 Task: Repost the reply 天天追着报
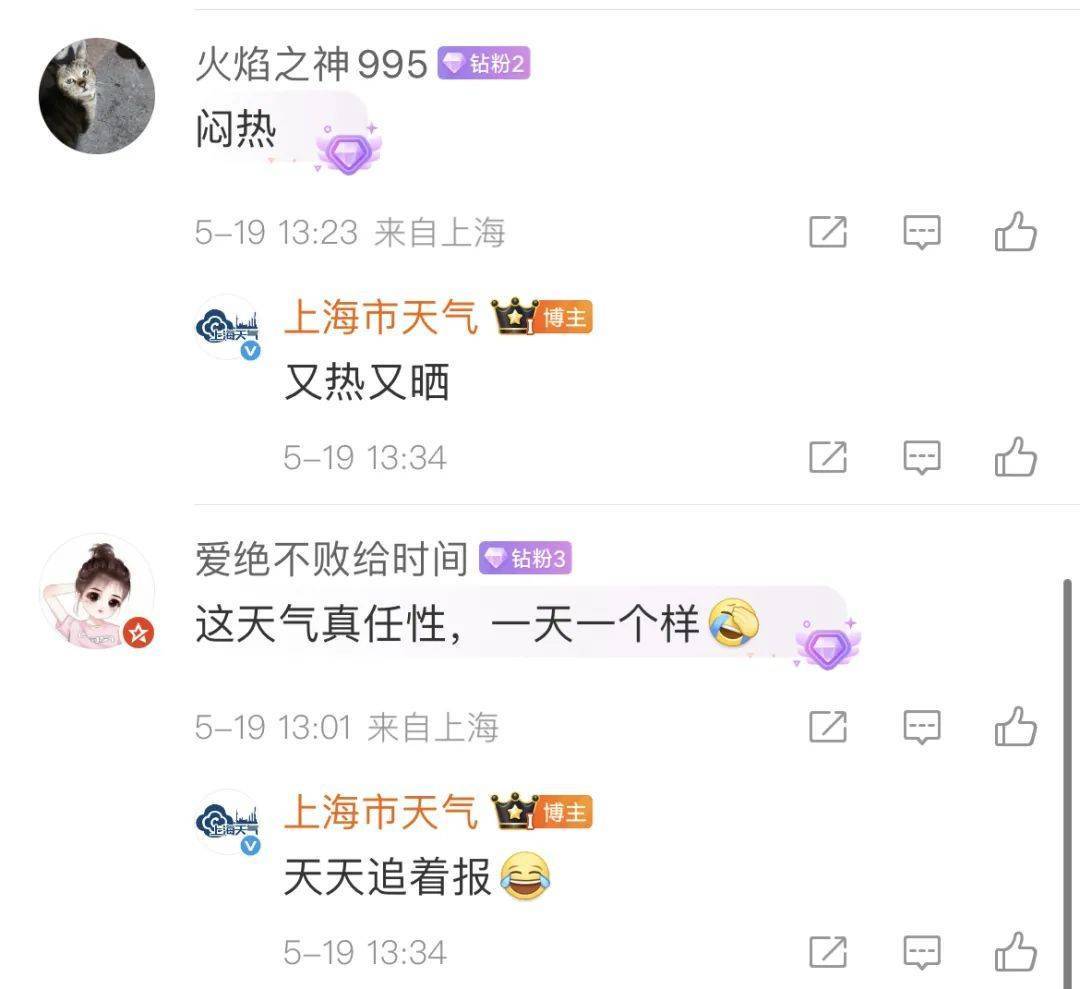[827, 952]
